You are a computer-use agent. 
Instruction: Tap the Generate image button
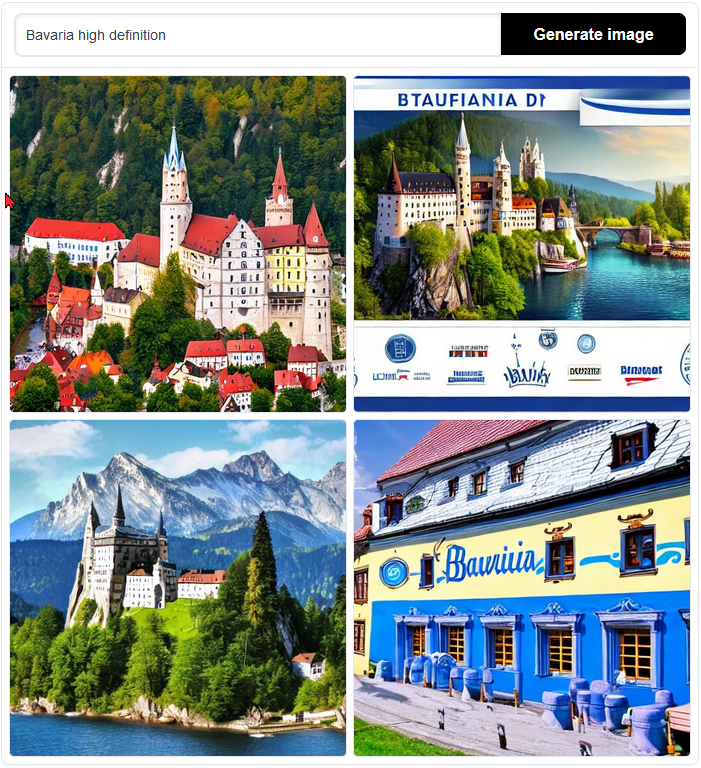(593, 35)
